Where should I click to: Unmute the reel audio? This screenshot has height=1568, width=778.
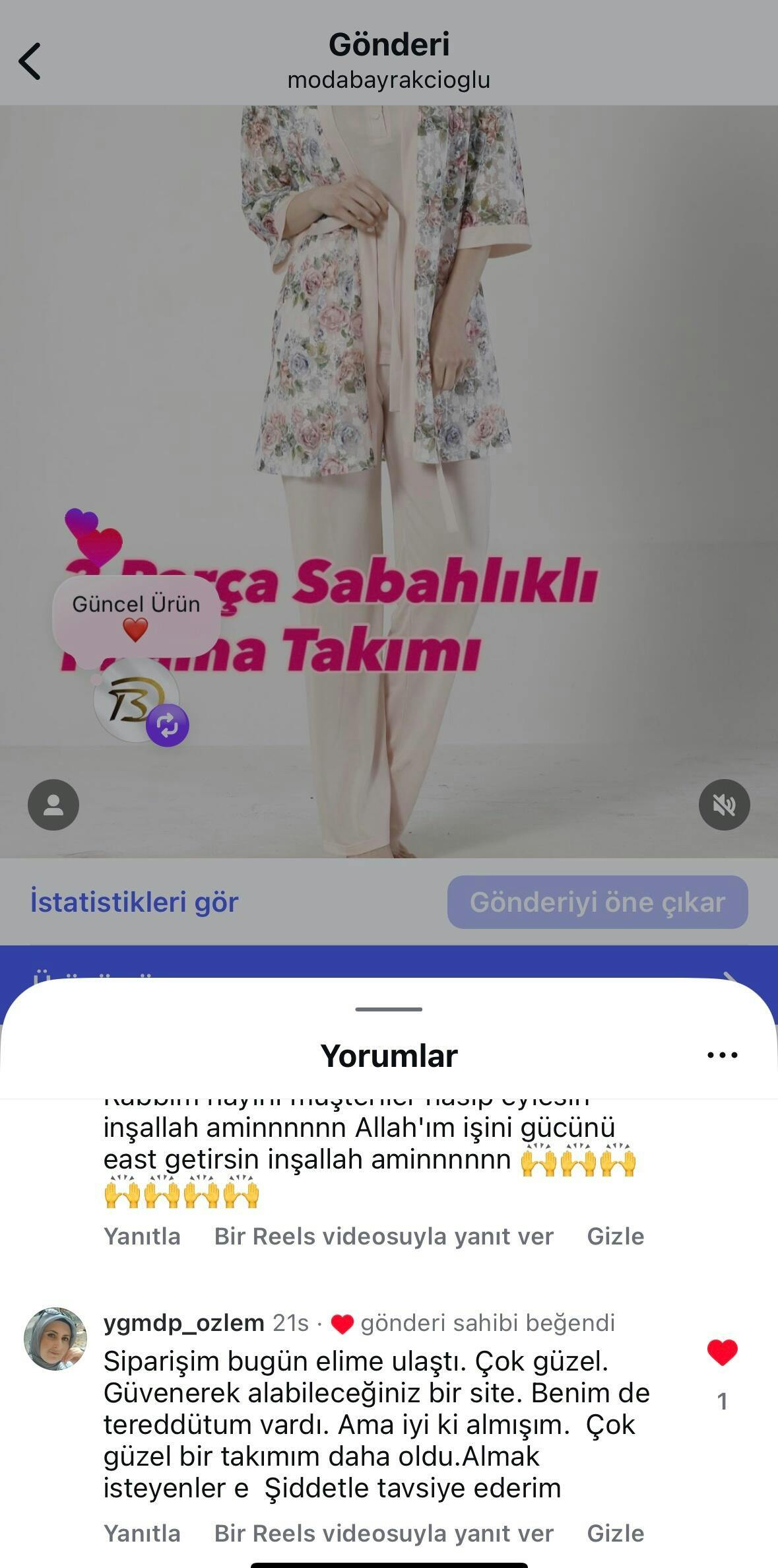pos(724,805)
